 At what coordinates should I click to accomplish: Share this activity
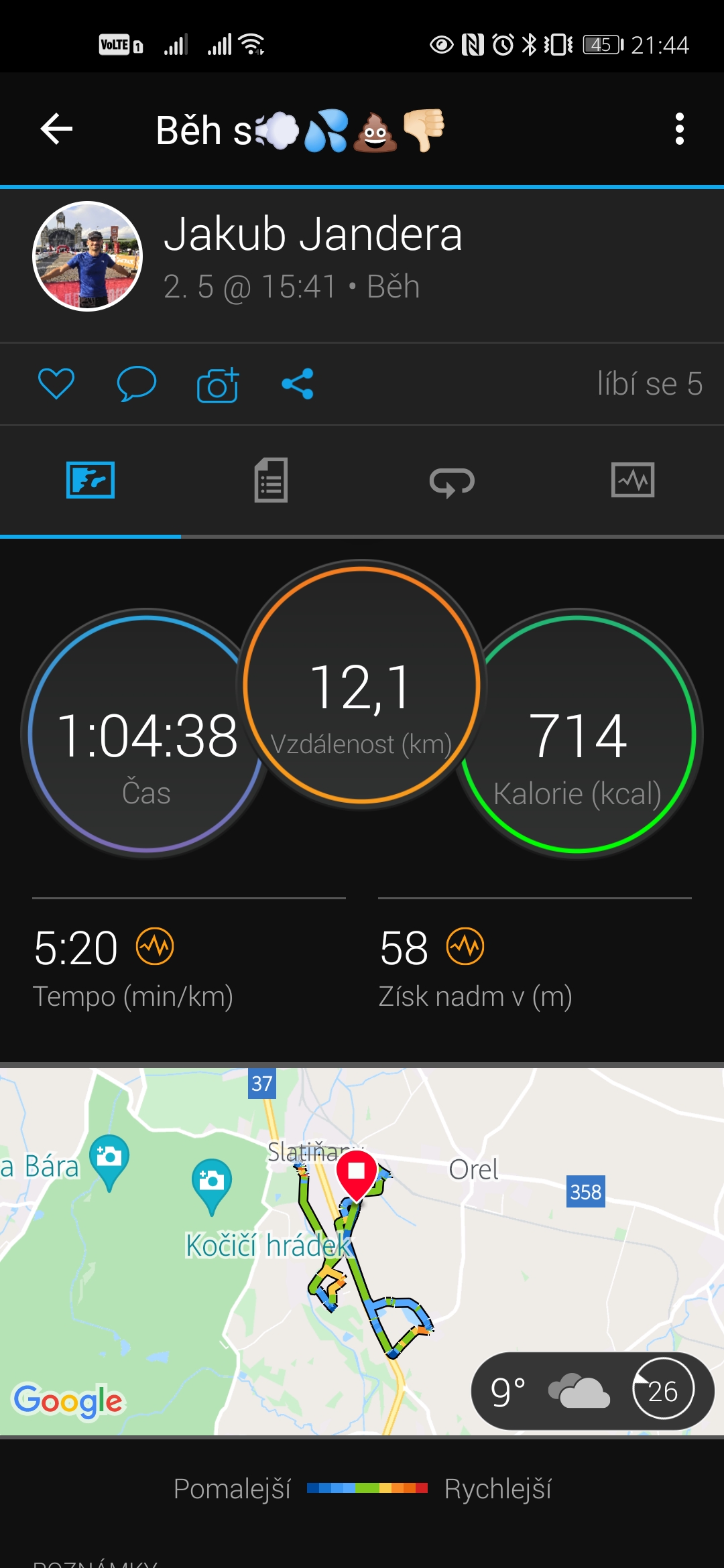(x=298, y=384)
